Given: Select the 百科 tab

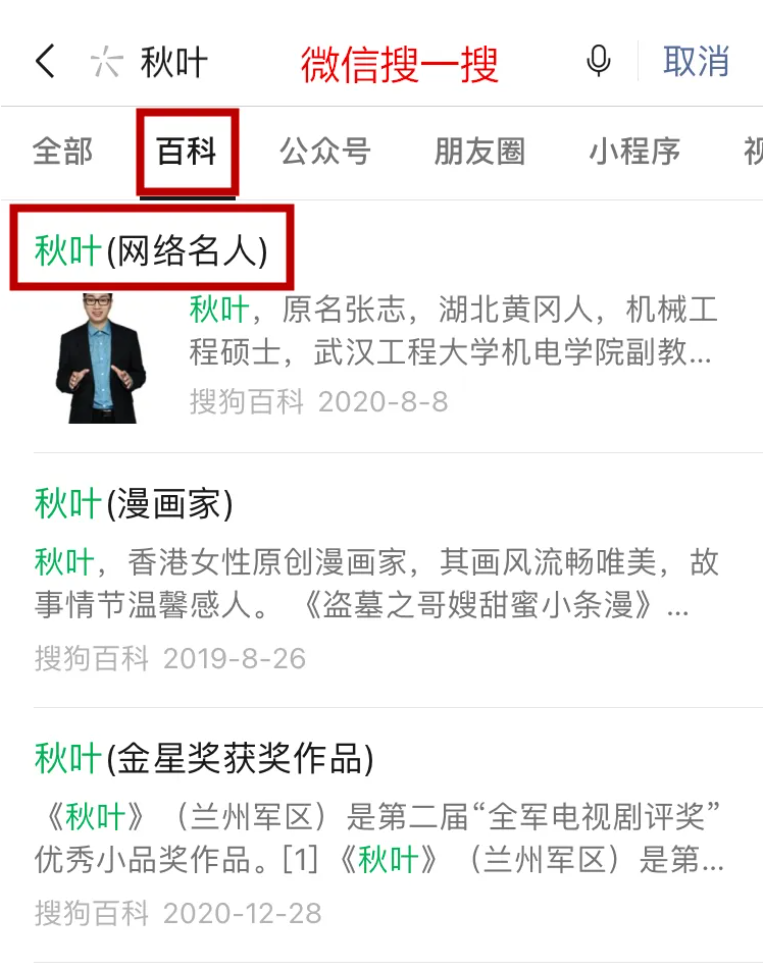Looking at the screenshot, I should point(187,152).
